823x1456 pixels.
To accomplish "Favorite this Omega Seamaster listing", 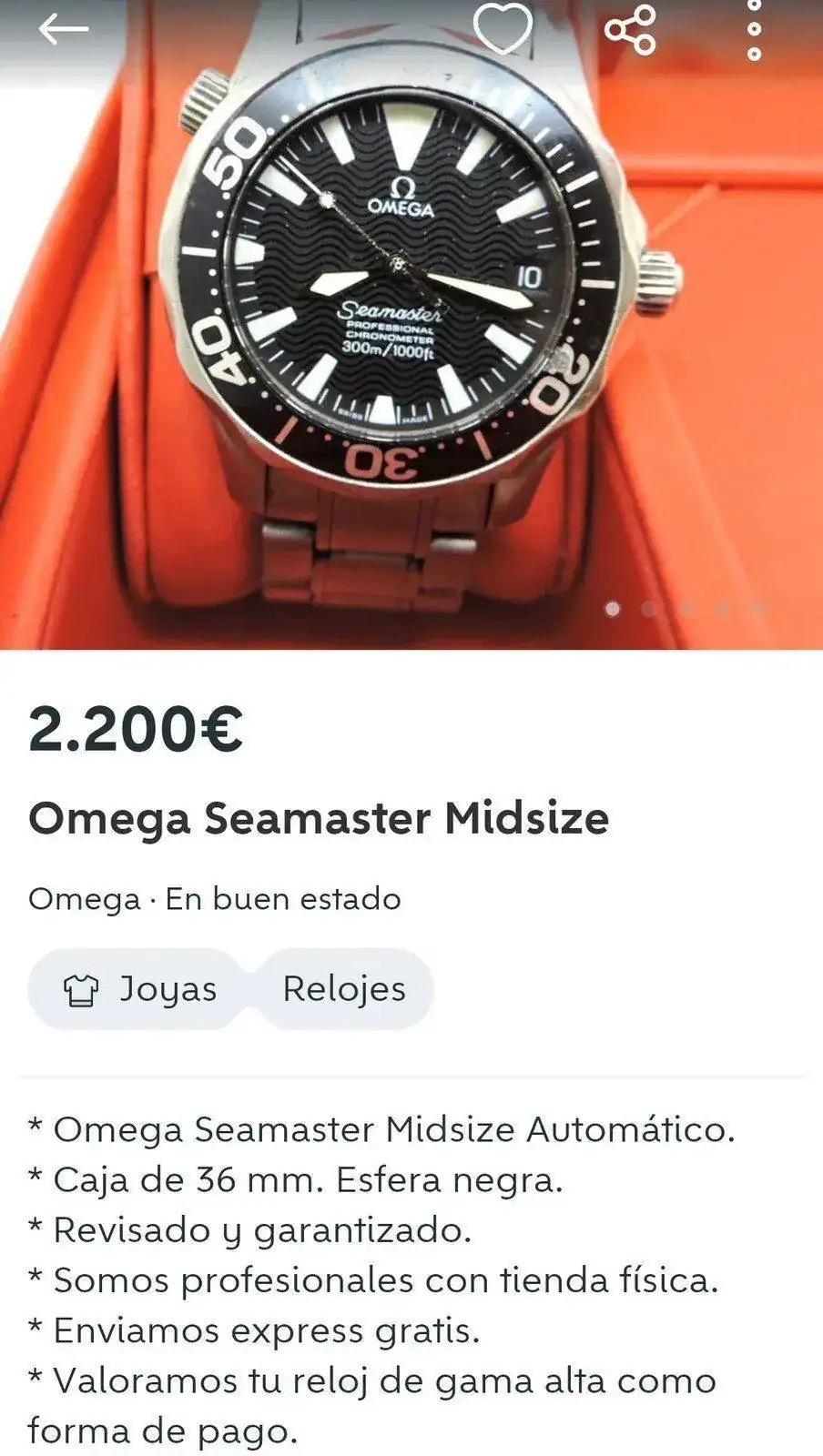I will [x=503, y=28].
